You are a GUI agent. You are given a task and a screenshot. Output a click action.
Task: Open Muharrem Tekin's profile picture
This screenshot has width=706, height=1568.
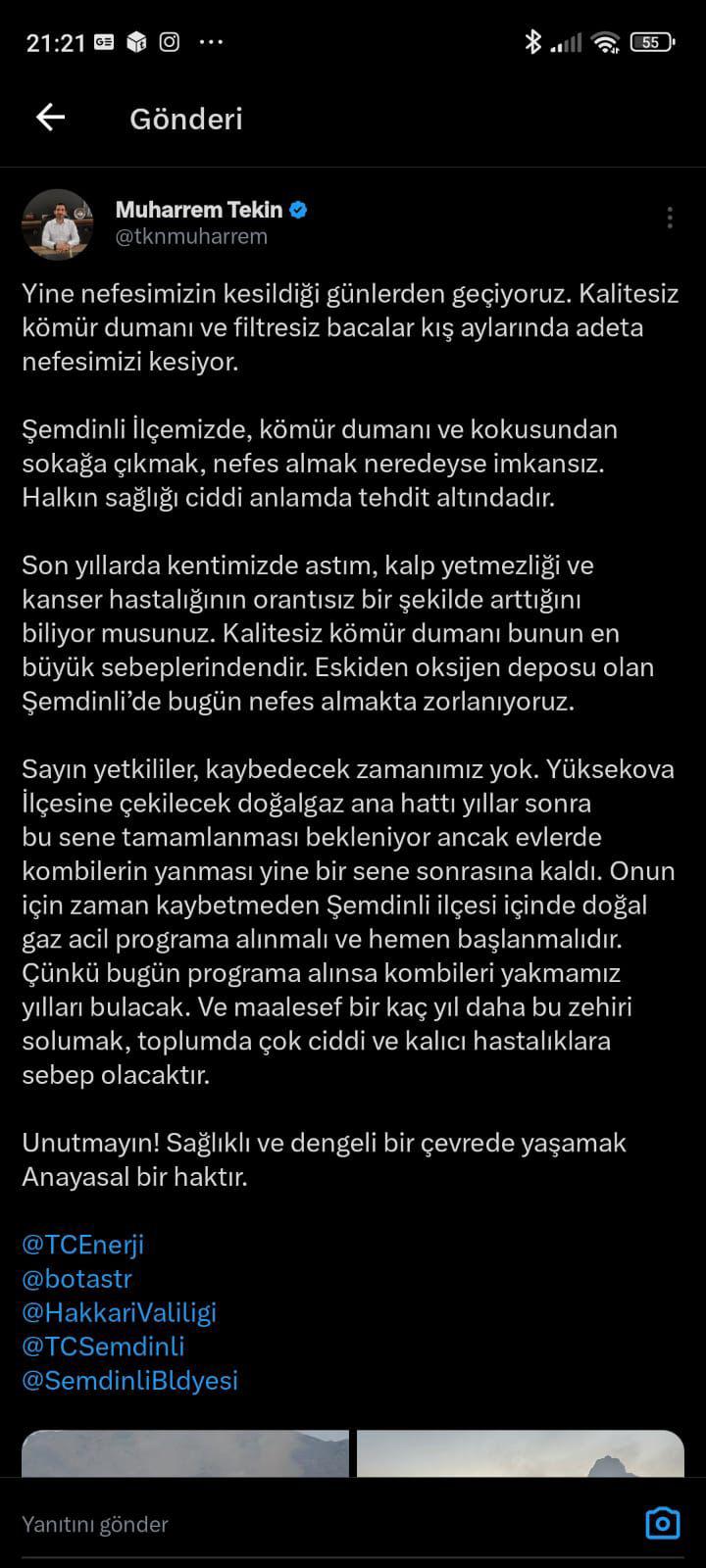tap(57, 223)
